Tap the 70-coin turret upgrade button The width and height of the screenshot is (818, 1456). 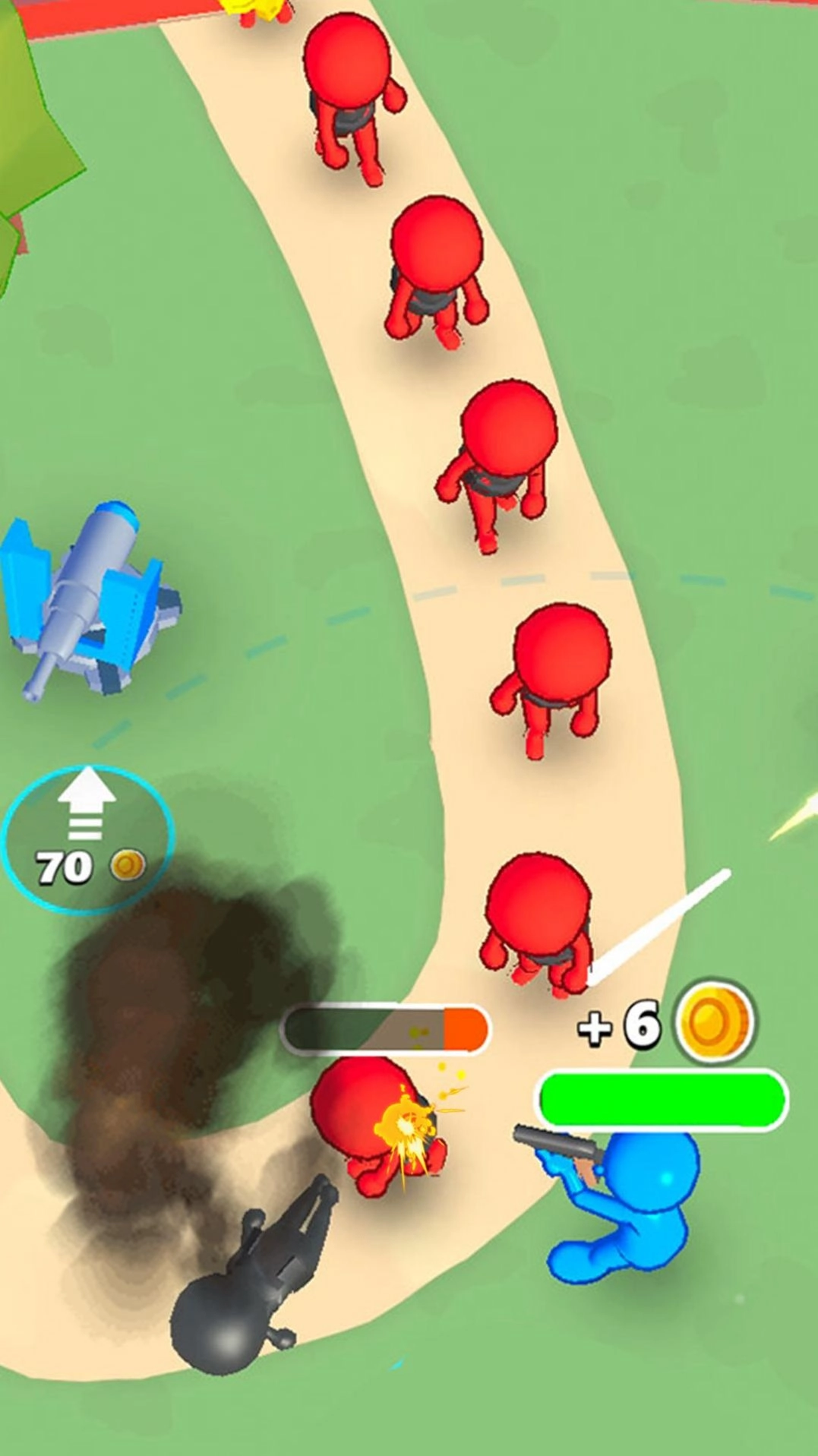tap(87, 839)
